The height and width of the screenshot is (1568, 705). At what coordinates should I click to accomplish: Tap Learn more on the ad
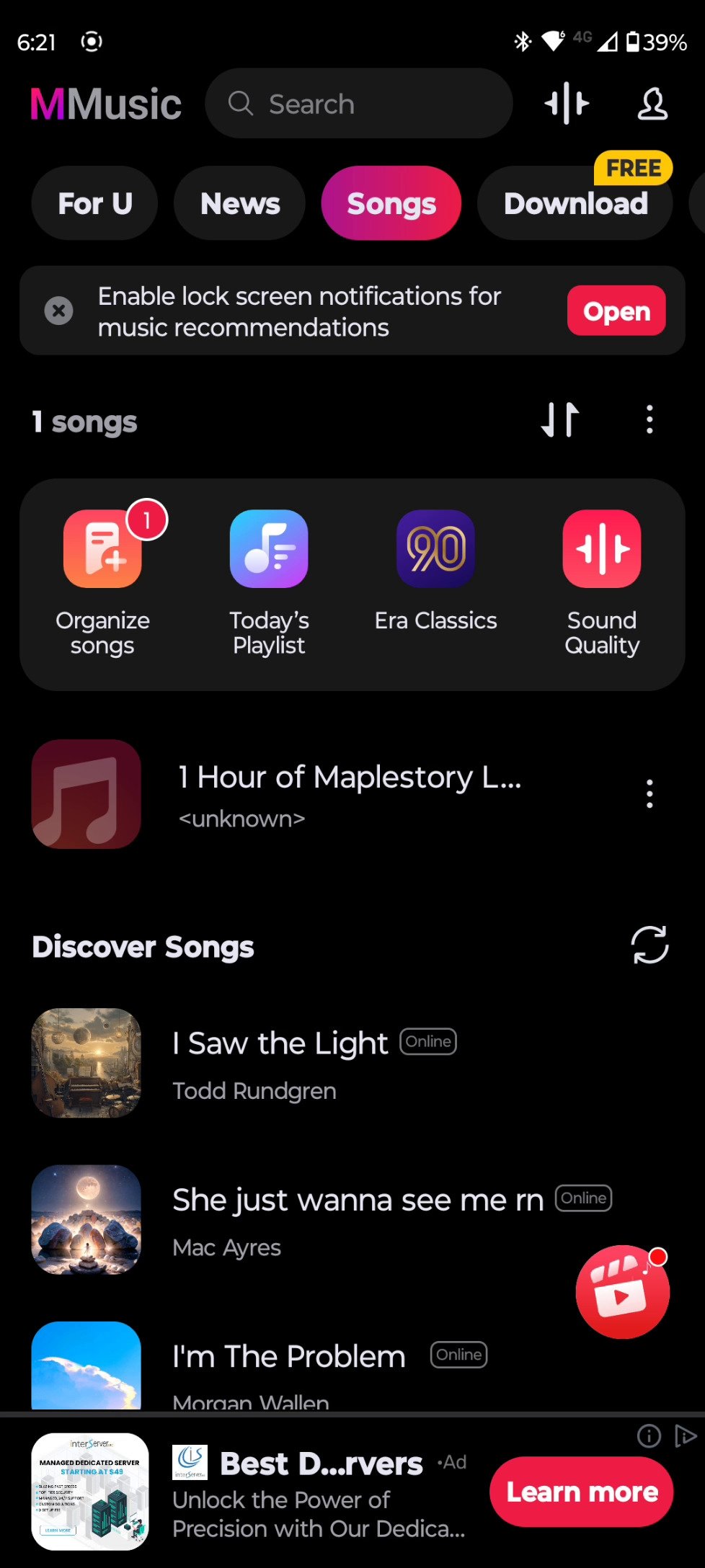[x=581, y=1492]
